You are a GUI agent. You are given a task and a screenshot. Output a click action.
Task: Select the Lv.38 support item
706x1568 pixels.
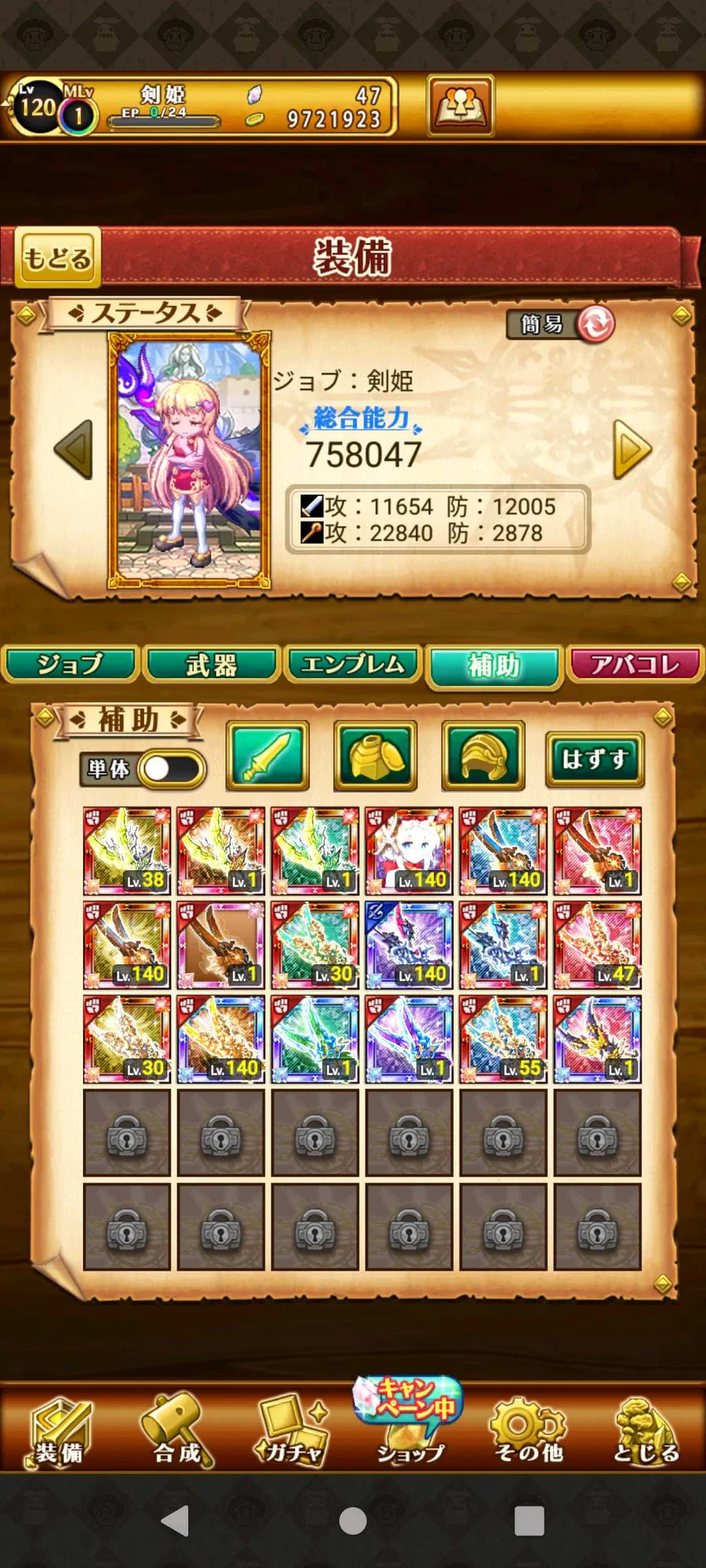[127, 851]
